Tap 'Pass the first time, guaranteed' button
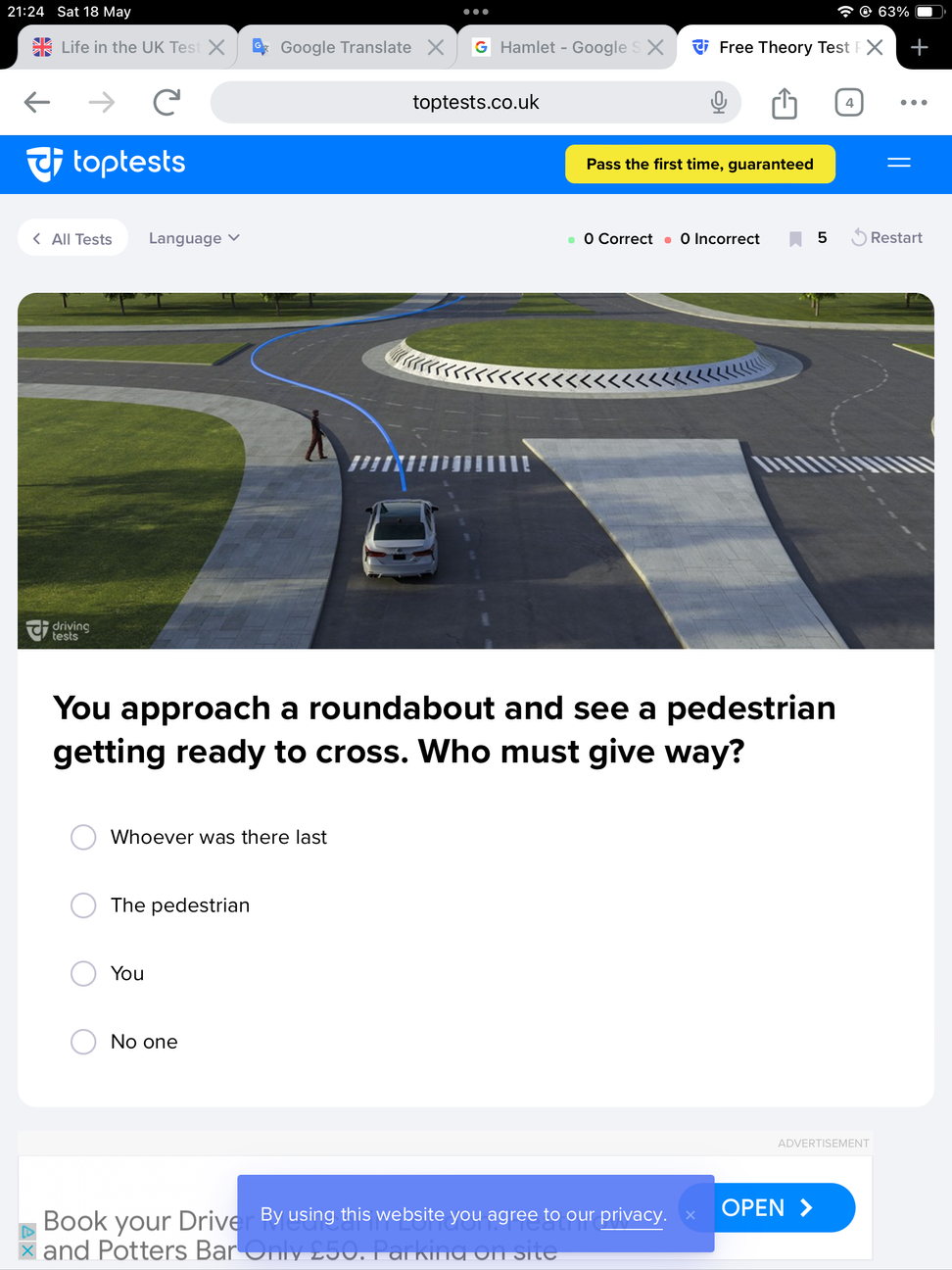This screenshot has height=1270, width=952. pyautogui.click(x=699, y=165)
